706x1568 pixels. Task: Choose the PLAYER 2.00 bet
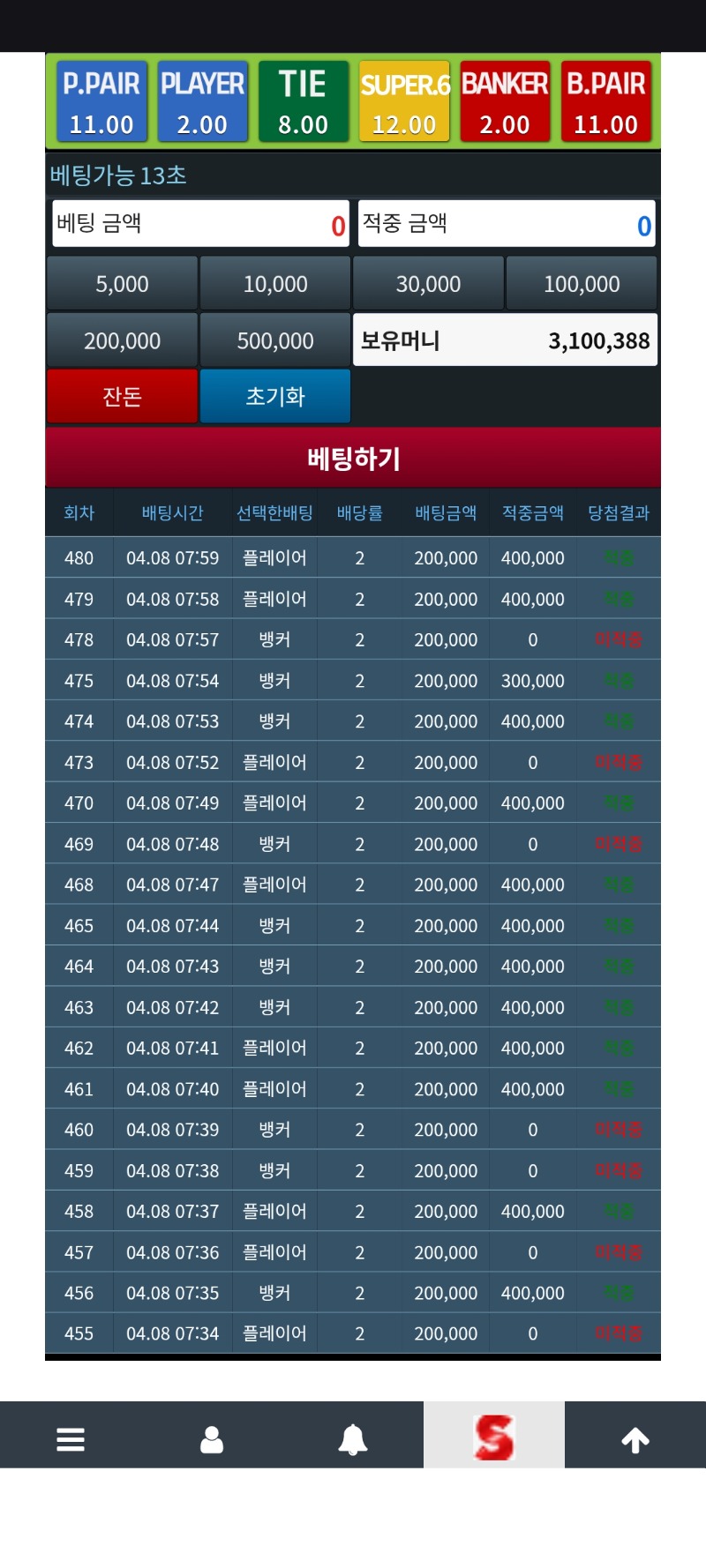pos(202,101)
